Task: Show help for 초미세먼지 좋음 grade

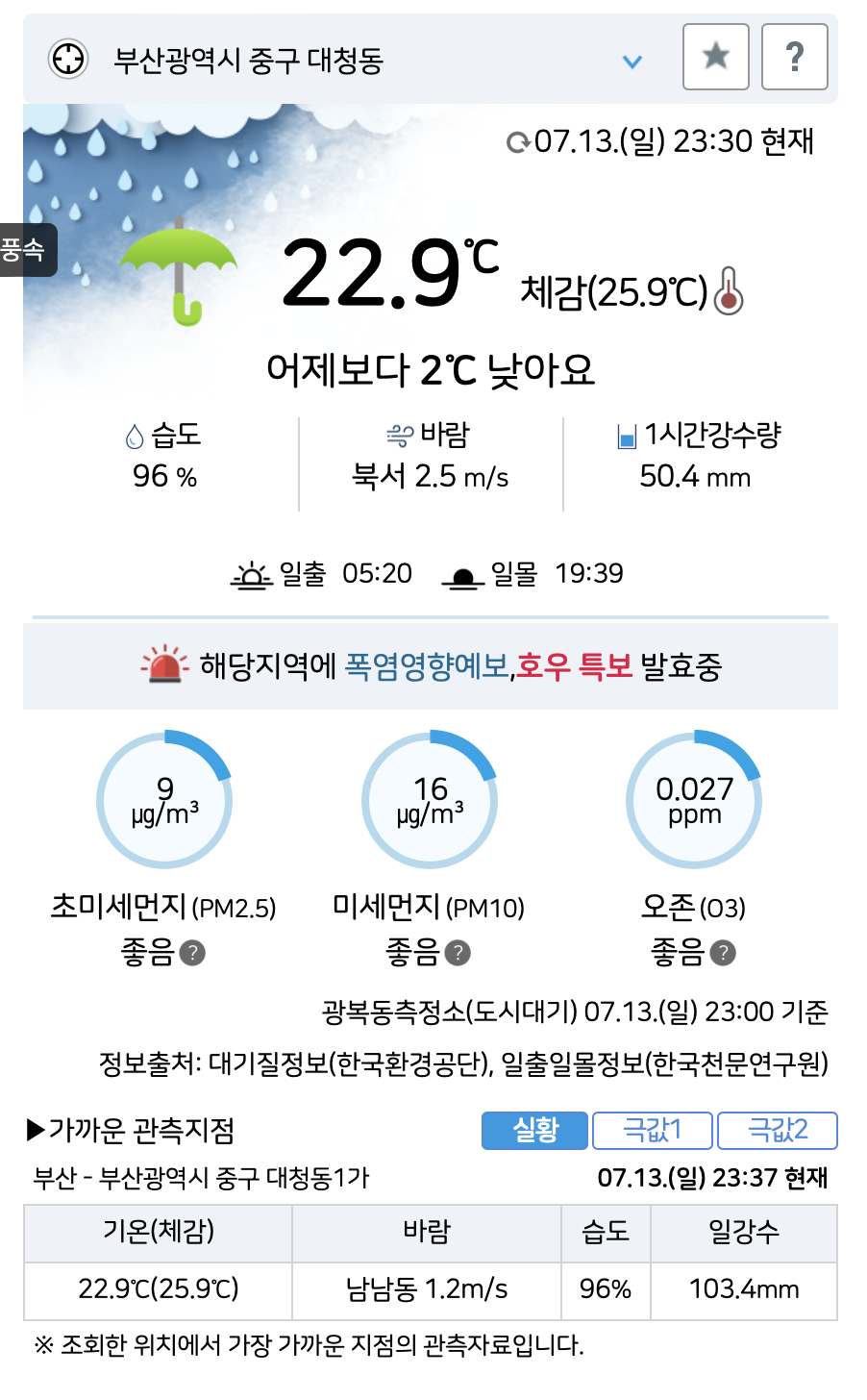Action: 193,953
